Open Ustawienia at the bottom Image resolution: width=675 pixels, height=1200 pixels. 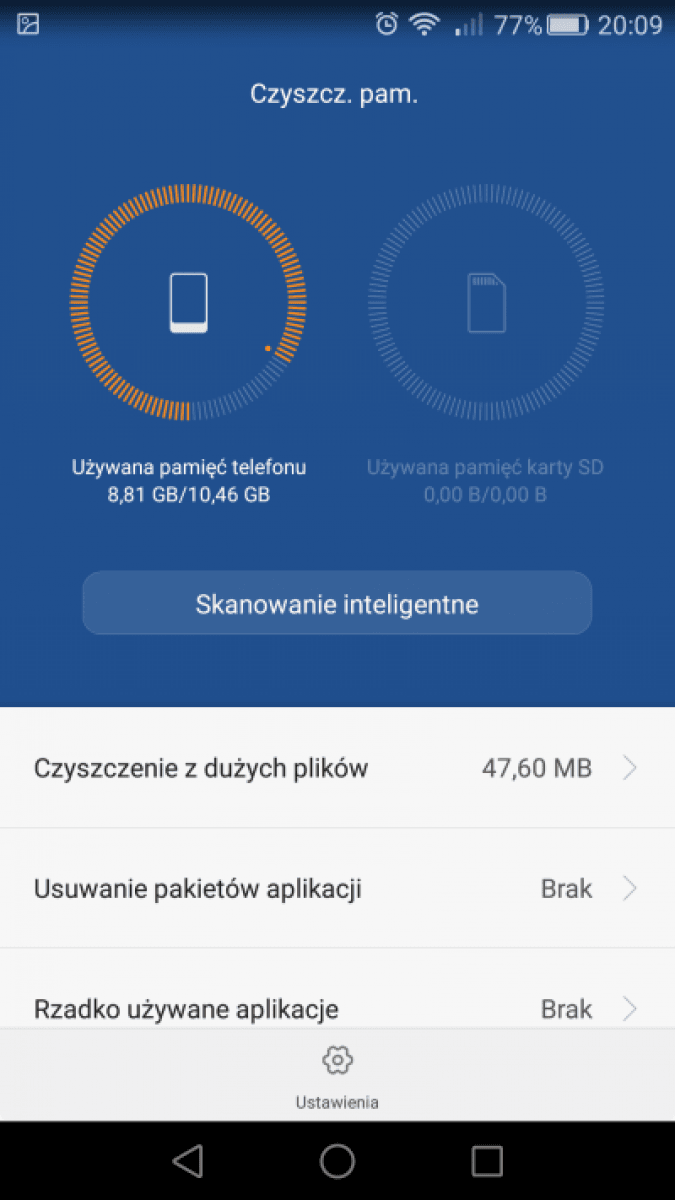[x=337, y=1076]
